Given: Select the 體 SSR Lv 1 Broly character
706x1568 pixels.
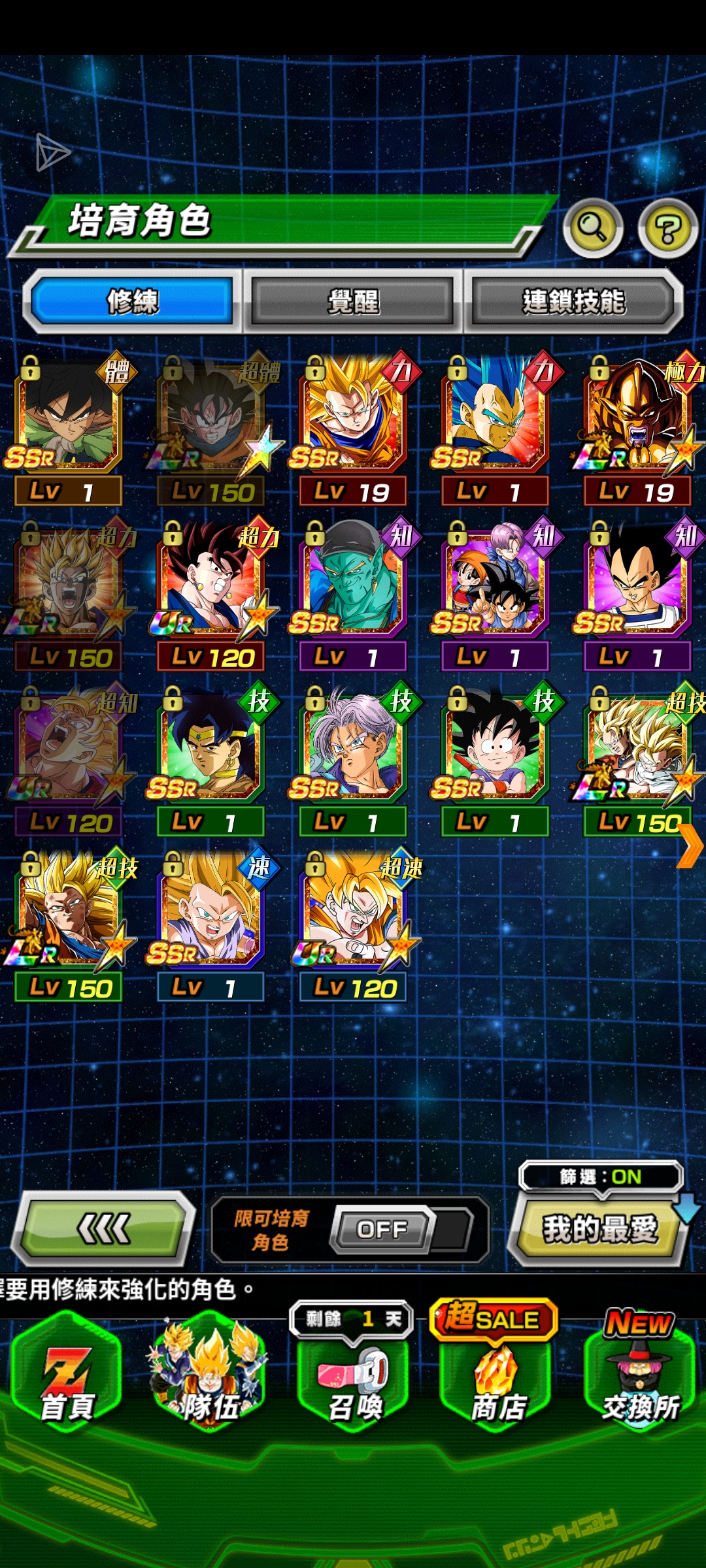Looking at the screenshot, I should 69,418.
